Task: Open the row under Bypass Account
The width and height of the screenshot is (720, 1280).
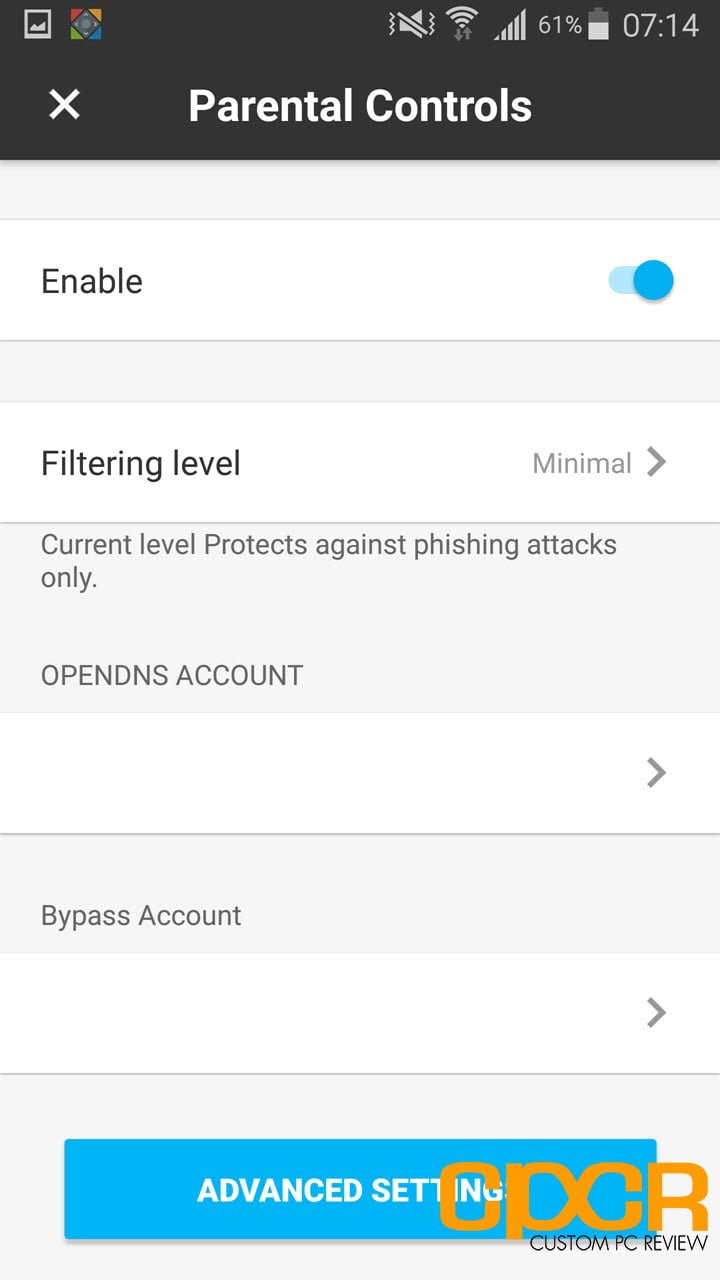Action: click(360, 1013)
